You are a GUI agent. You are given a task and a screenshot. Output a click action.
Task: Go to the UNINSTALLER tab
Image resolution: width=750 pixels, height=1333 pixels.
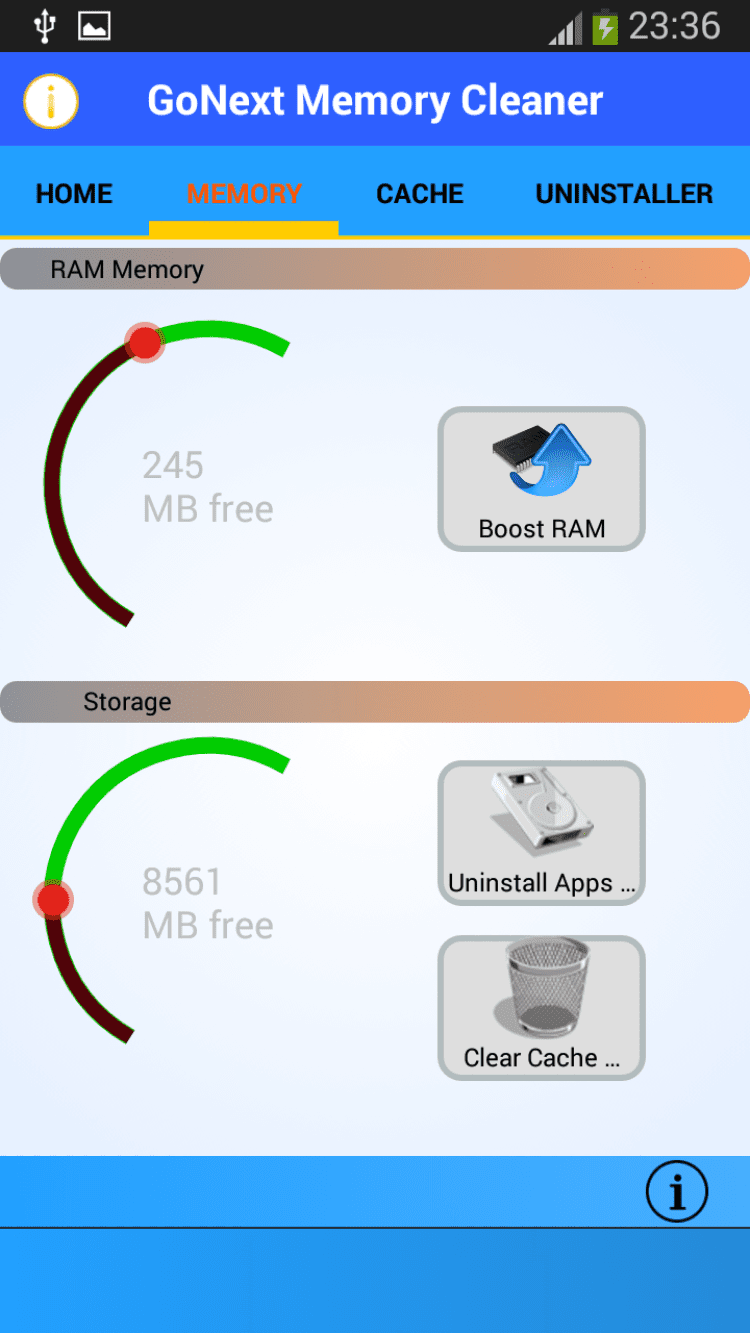[624, 193]
